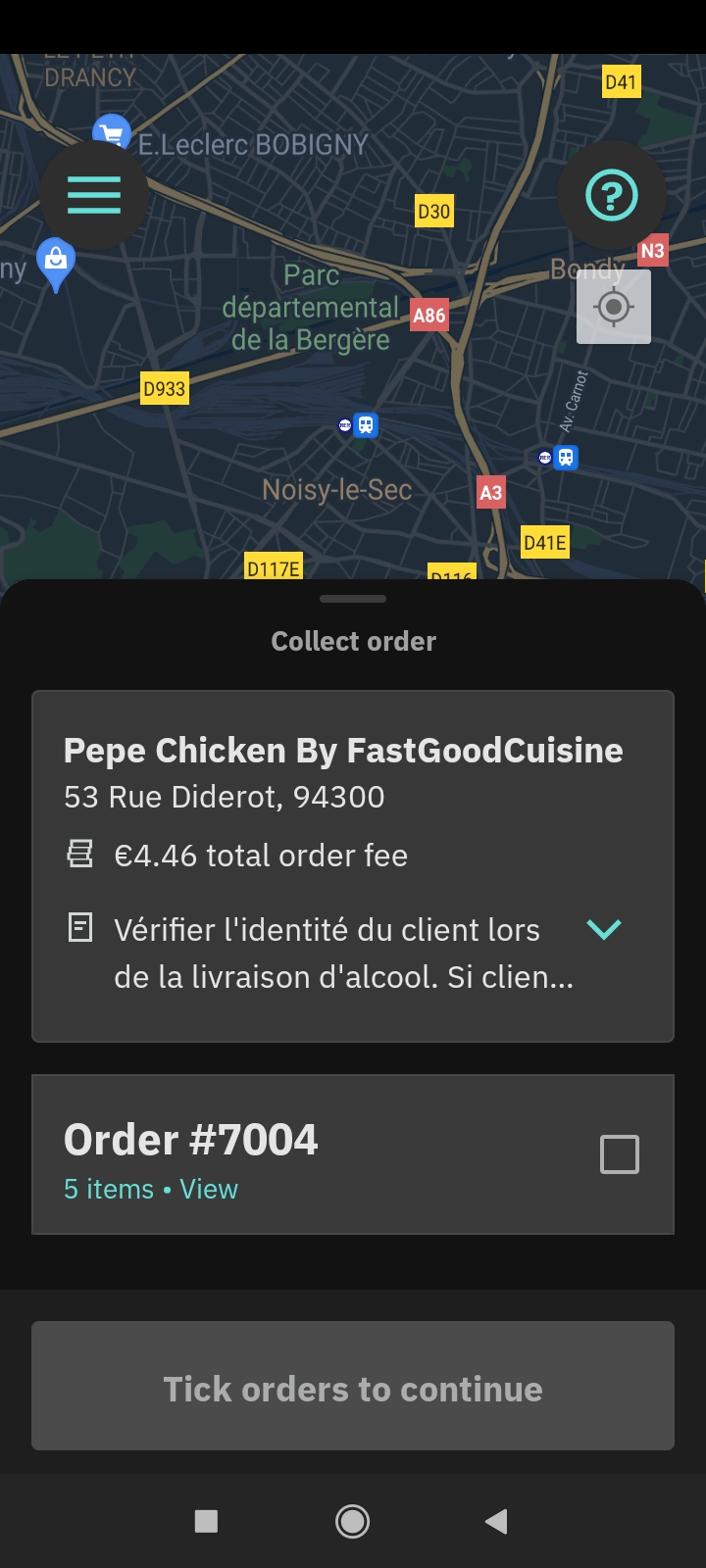Recenter map on my location

pos(614,307)
